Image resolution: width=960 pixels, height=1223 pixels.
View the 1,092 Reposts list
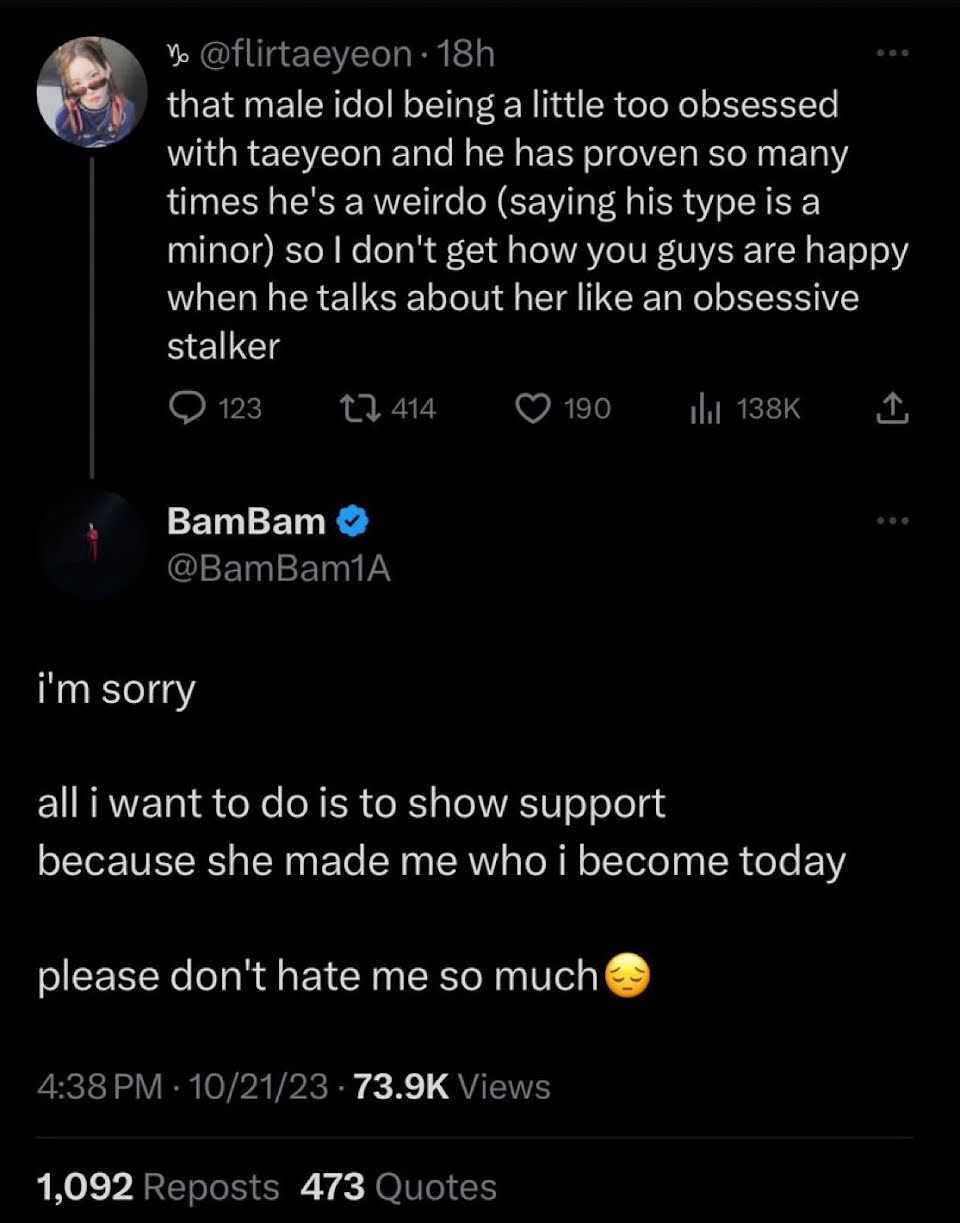(158, 1186)
